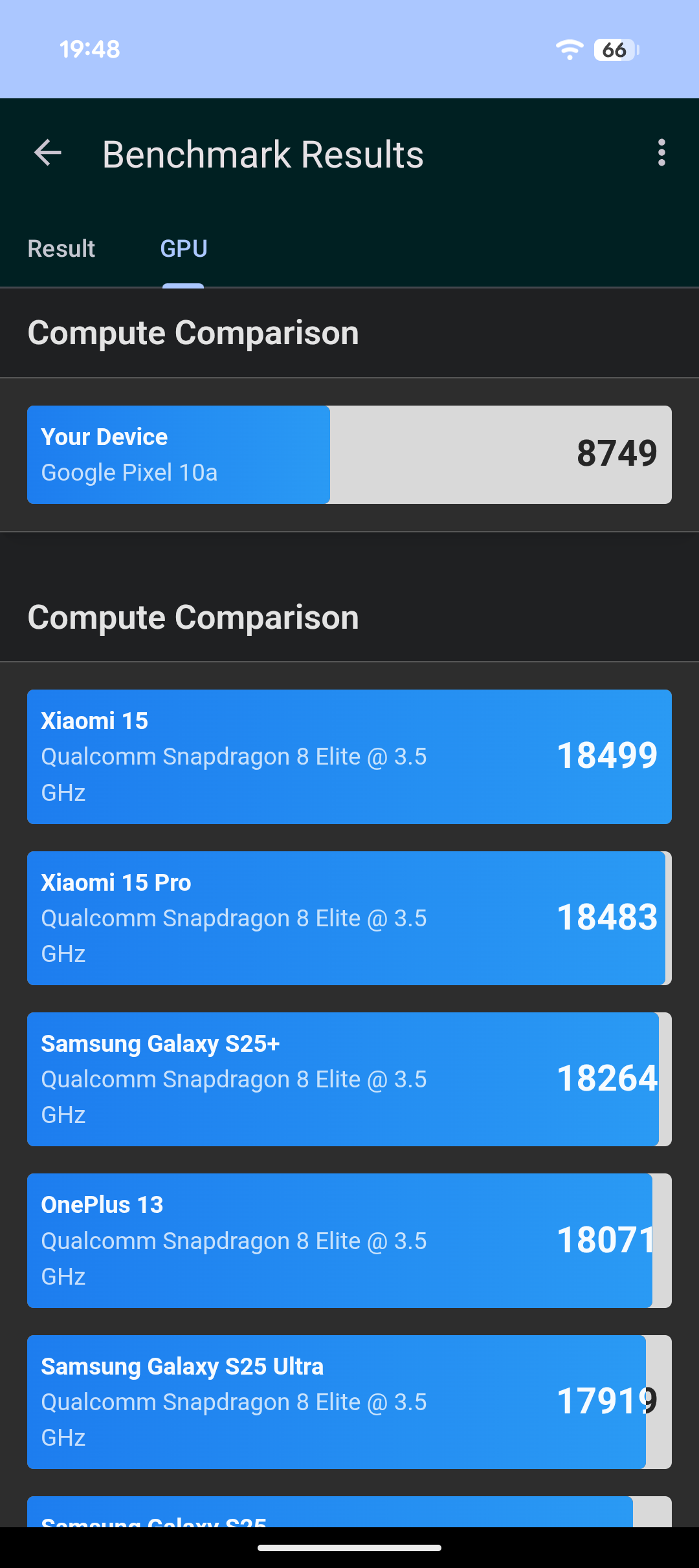The image size is (699, 1568).
Task: Open the overflow menu
Action: click(x=661, y=153)
